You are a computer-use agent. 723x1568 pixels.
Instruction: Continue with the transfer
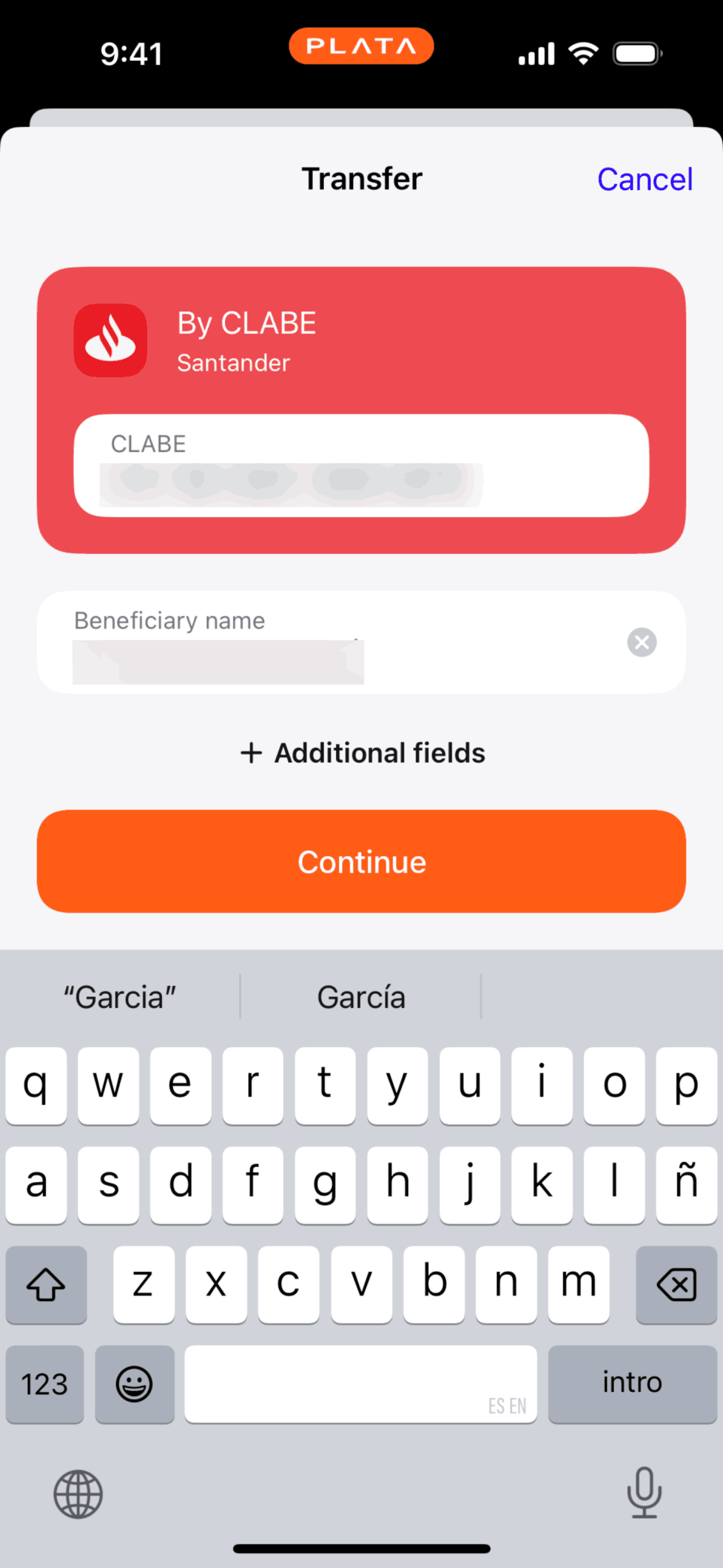click(x=361, y=861)
